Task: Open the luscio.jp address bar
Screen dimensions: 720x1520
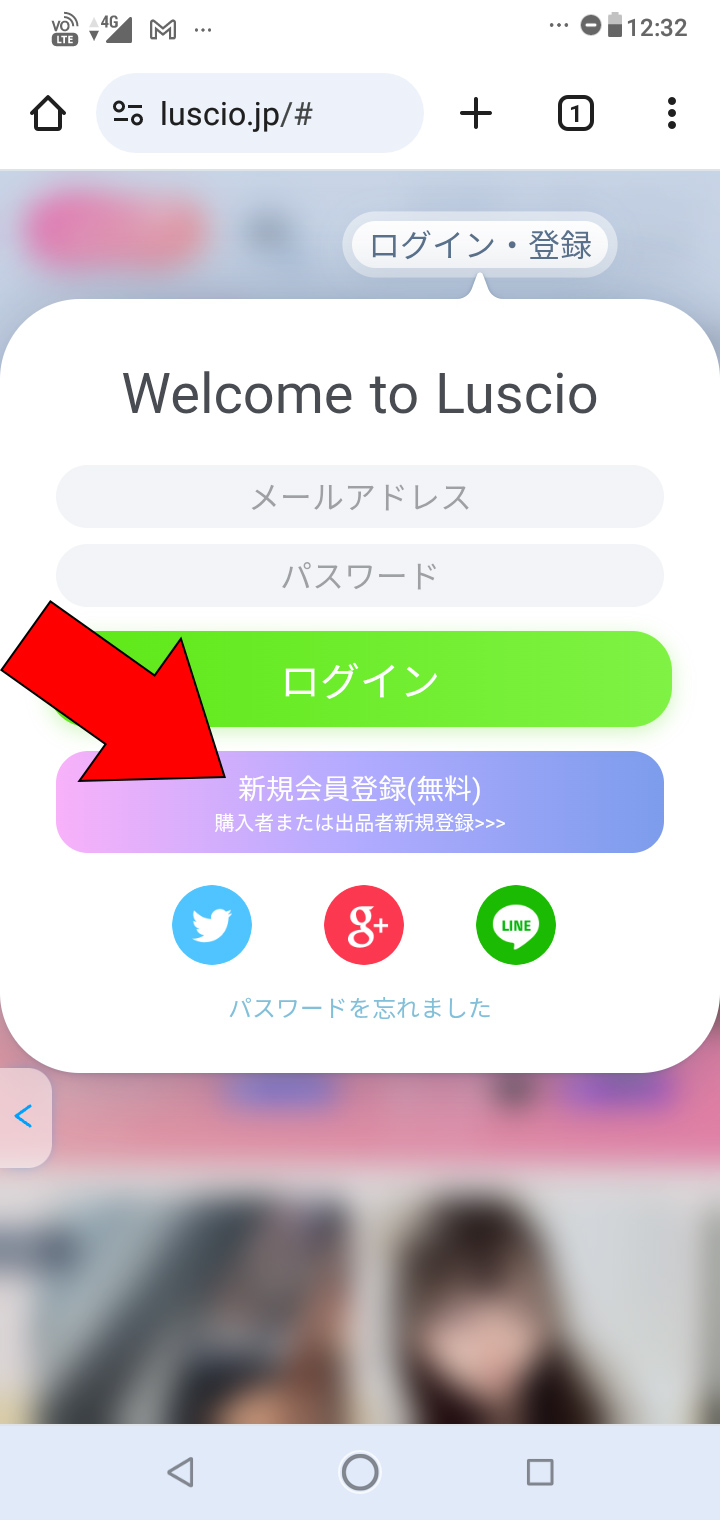Action: pos(260,114)
